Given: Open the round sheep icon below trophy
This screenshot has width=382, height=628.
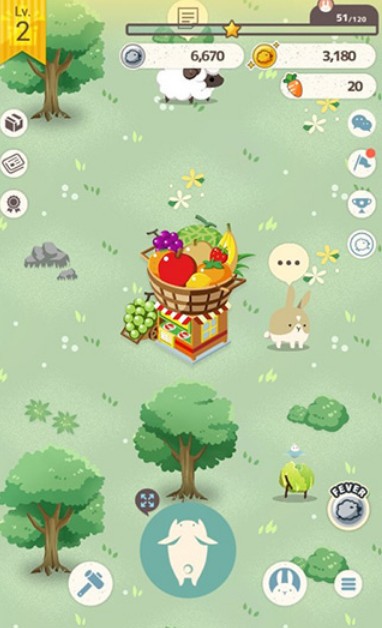Looking at the screenshot, I should (x=362, y=244).
